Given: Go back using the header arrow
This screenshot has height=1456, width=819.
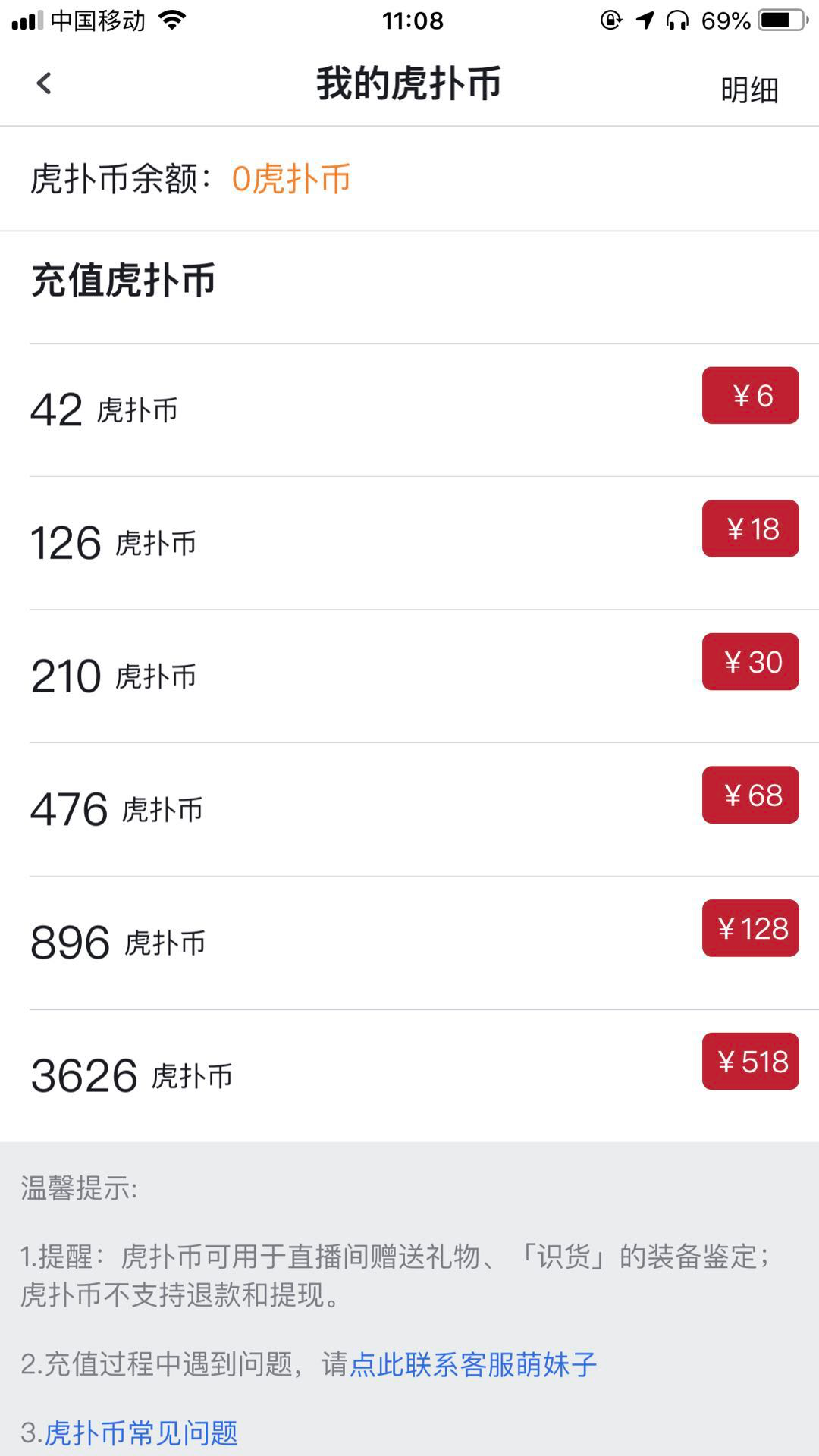Looking at the screenshot, I should pos(44,83).
